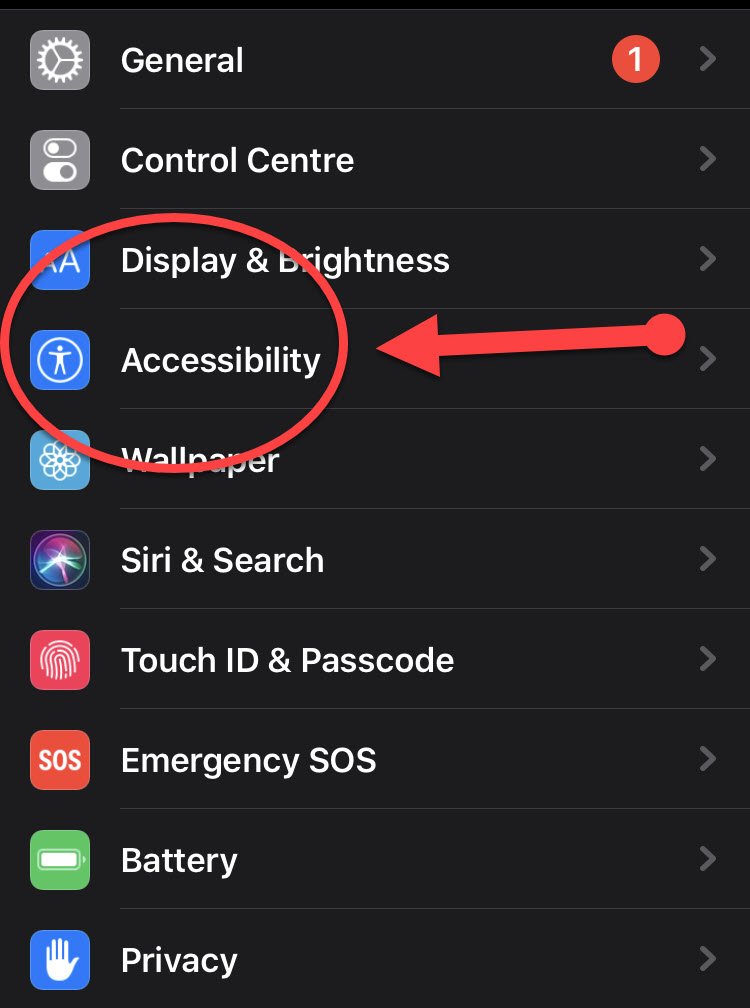Expand the Battery row chevron

coord(708,860)
